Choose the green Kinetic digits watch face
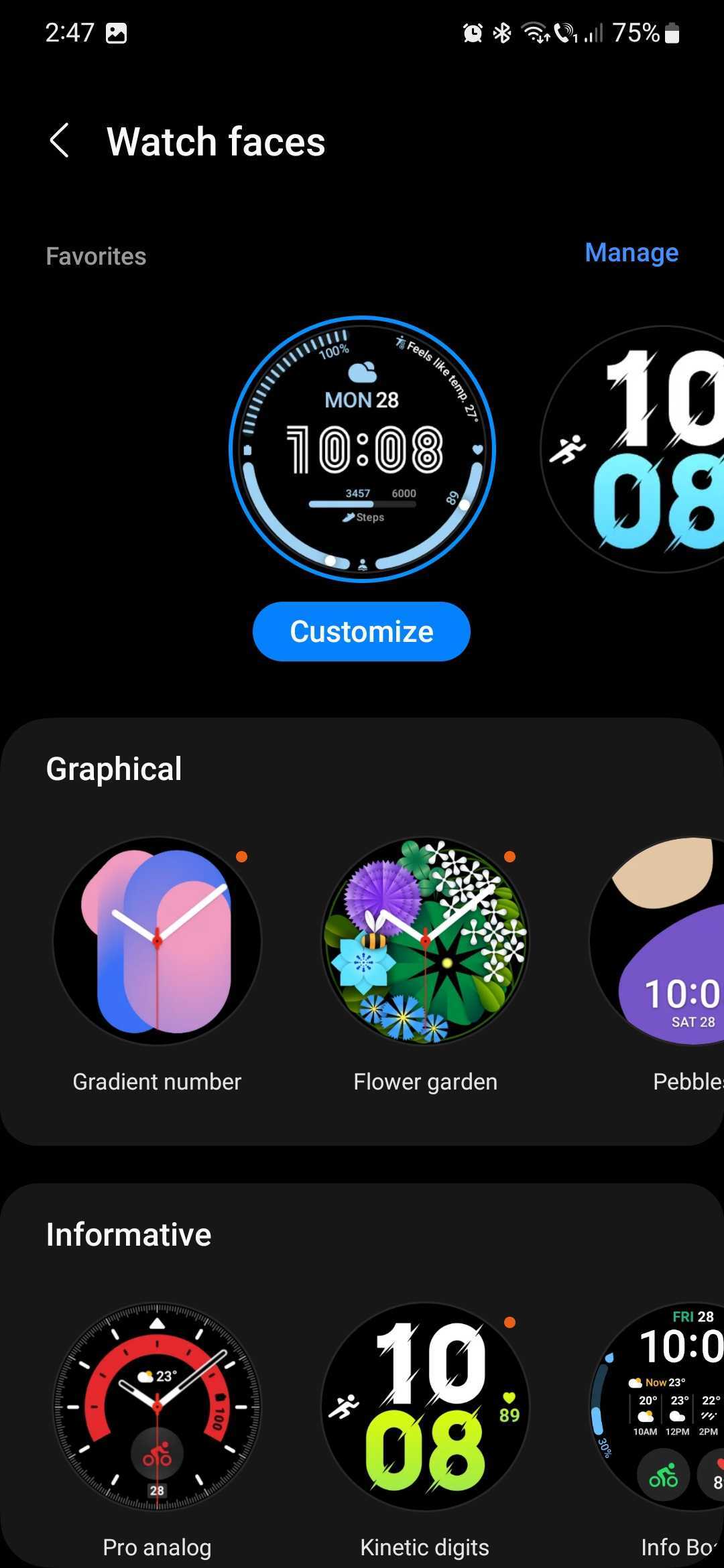The height and width of the screenshot is (1568, 724). (425, 1406)
